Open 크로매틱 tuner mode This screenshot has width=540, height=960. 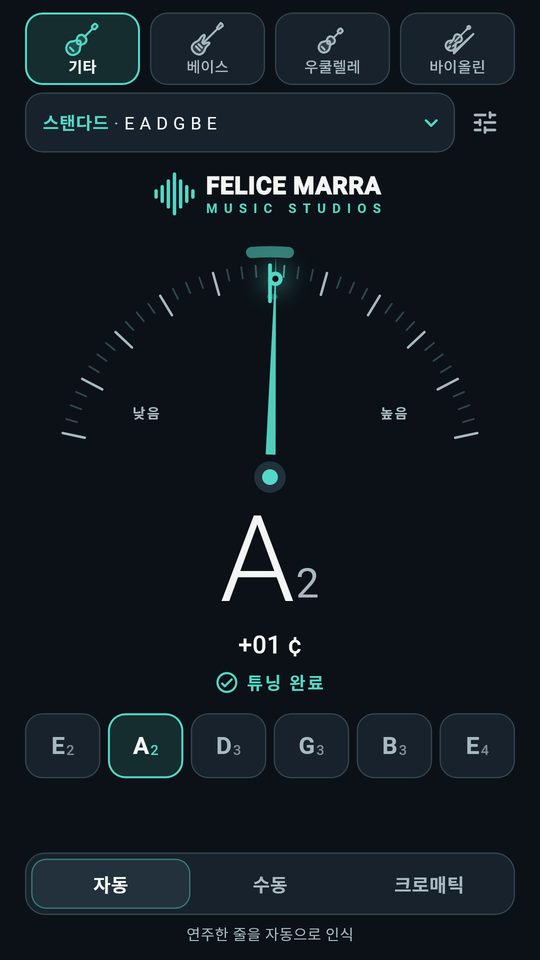tap(429, 883)
